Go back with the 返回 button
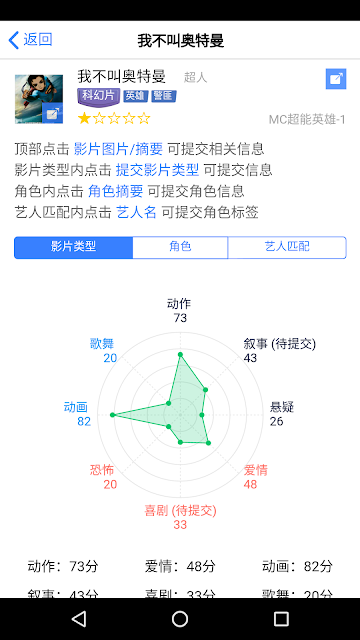Image resolution: width=360 pixels, height=640 pixels. [x=30, y=40]
